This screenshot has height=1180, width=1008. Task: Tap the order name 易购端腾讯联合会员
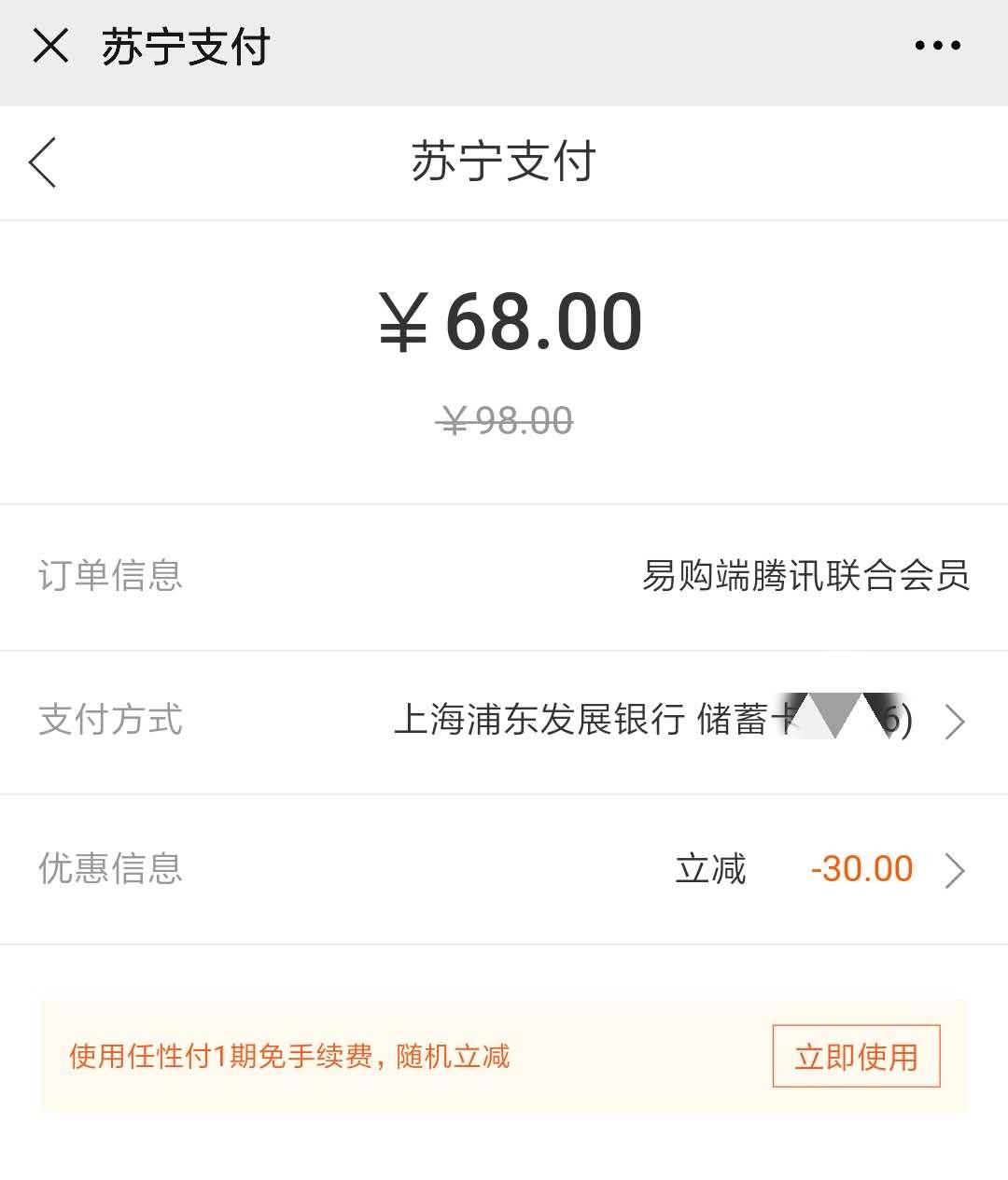point(805,577)
